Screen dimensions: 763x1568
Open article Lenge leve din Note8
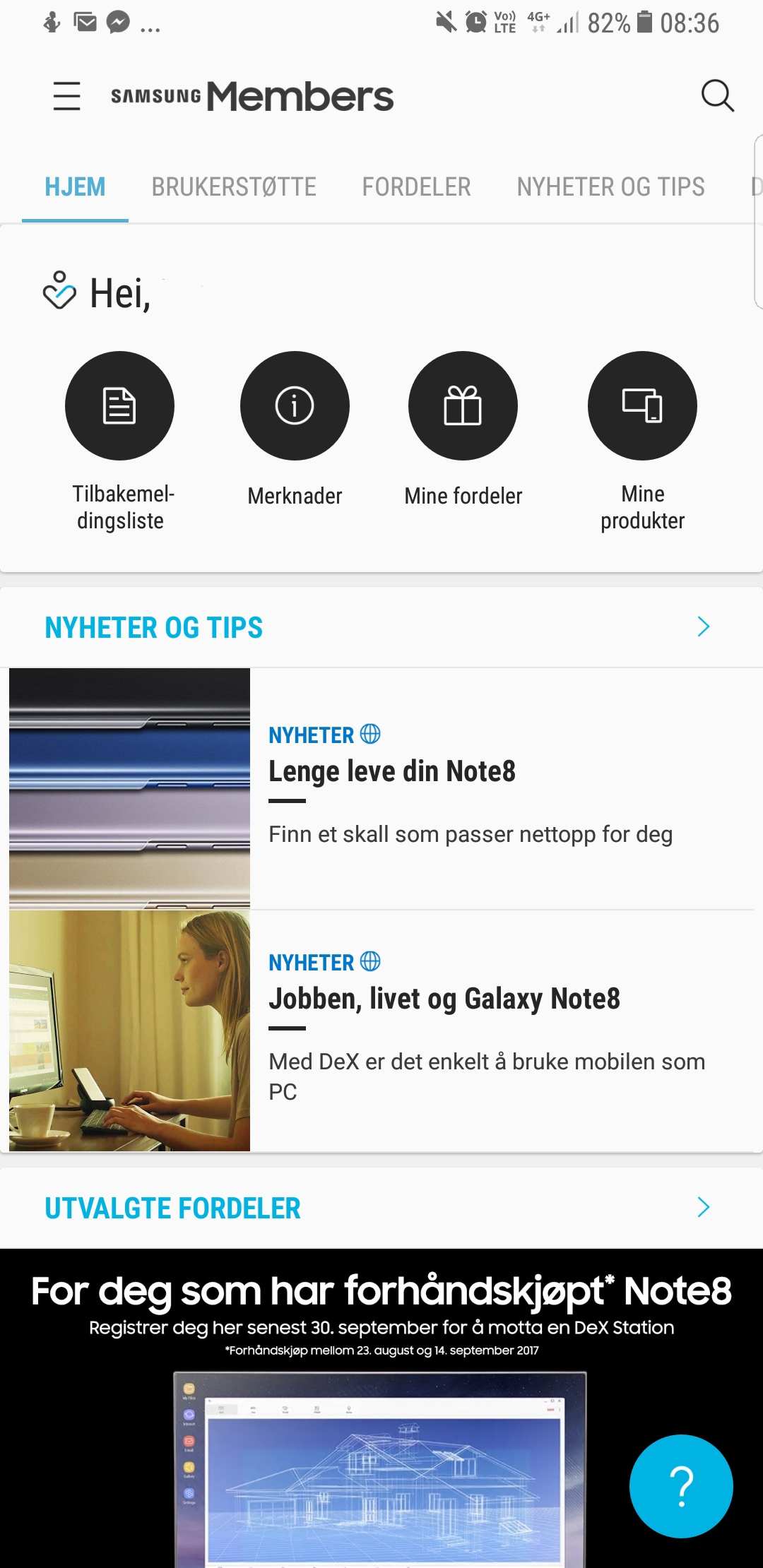[x=381, y=789]
